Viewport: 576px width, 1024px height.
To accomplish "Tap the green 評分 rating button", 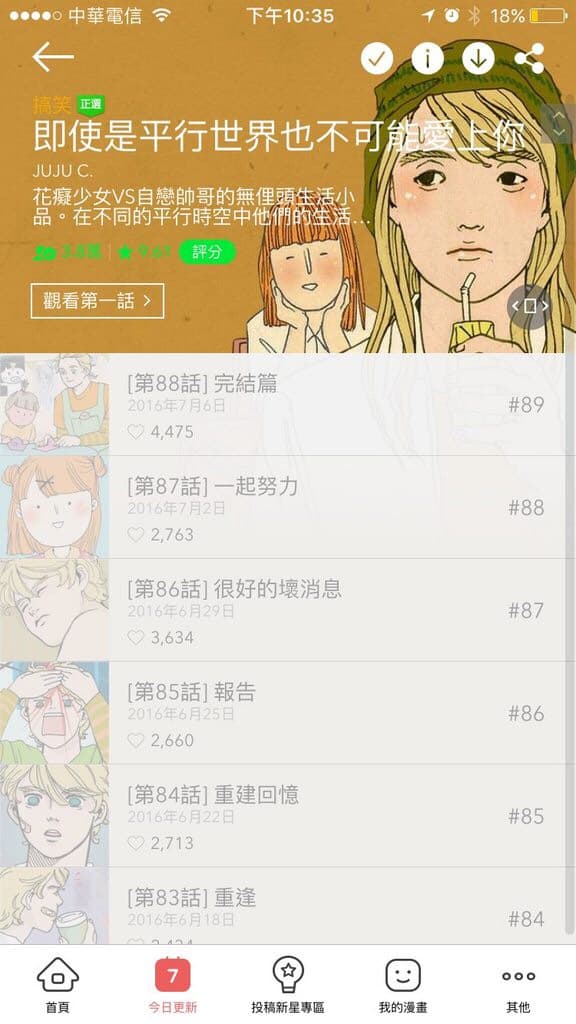I will [206, 251].
